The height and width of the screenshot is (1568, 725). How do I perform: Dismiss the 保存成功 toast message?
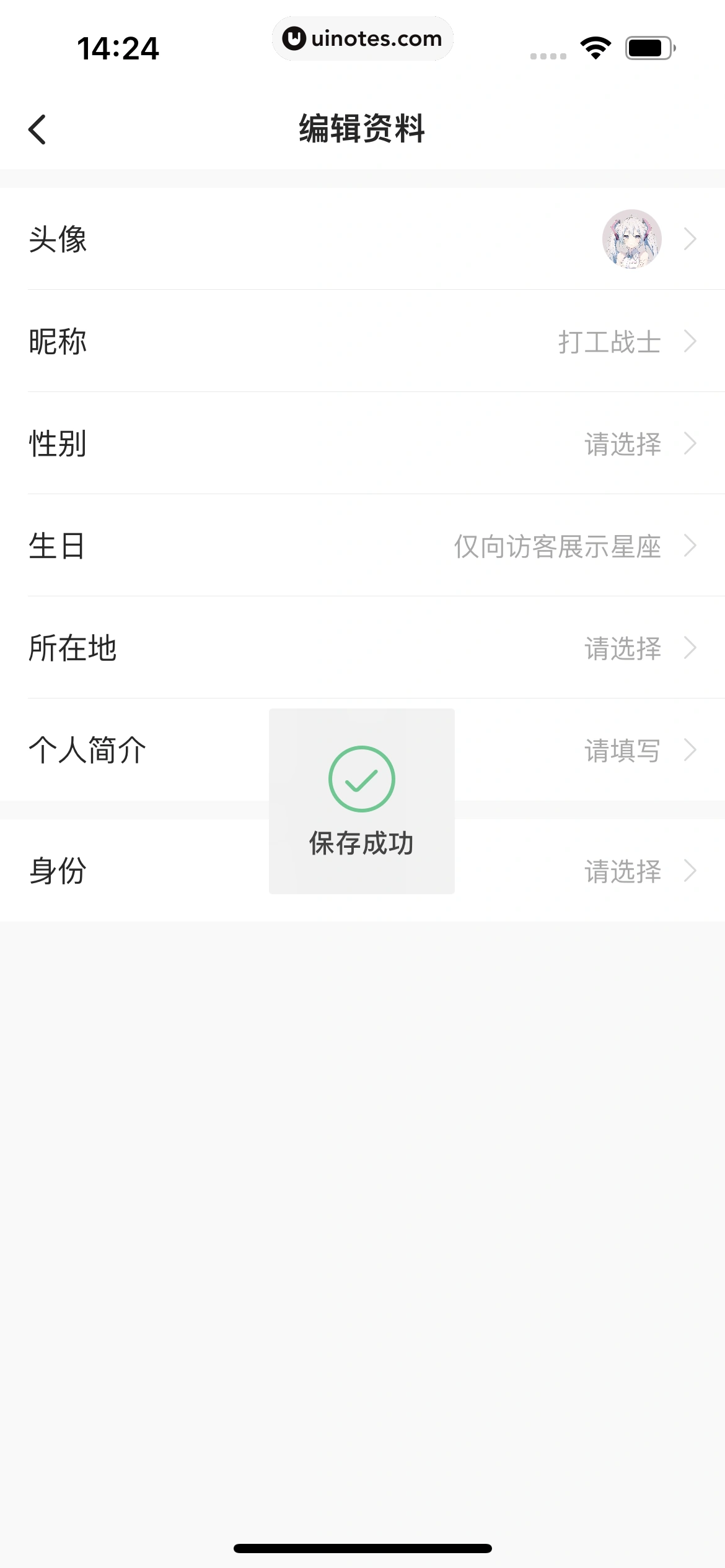click(x=362, y=842)
